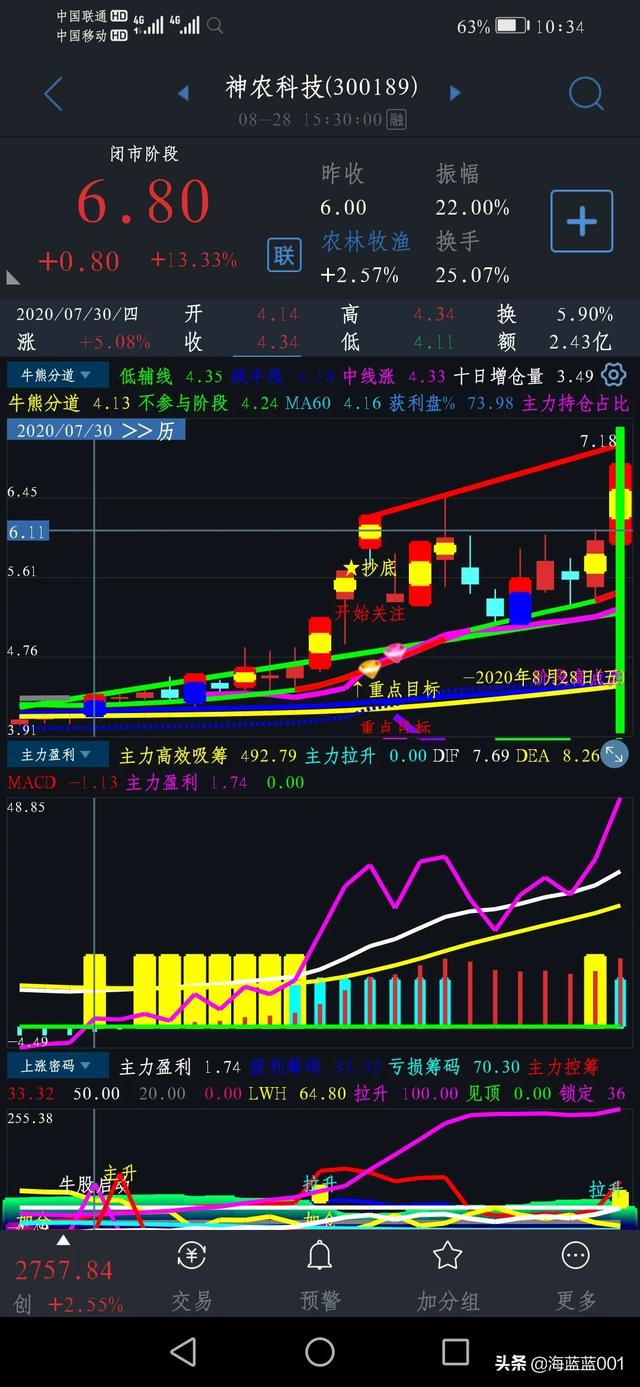
Task: Tap the system home button
Action: tap(320, 1352)
